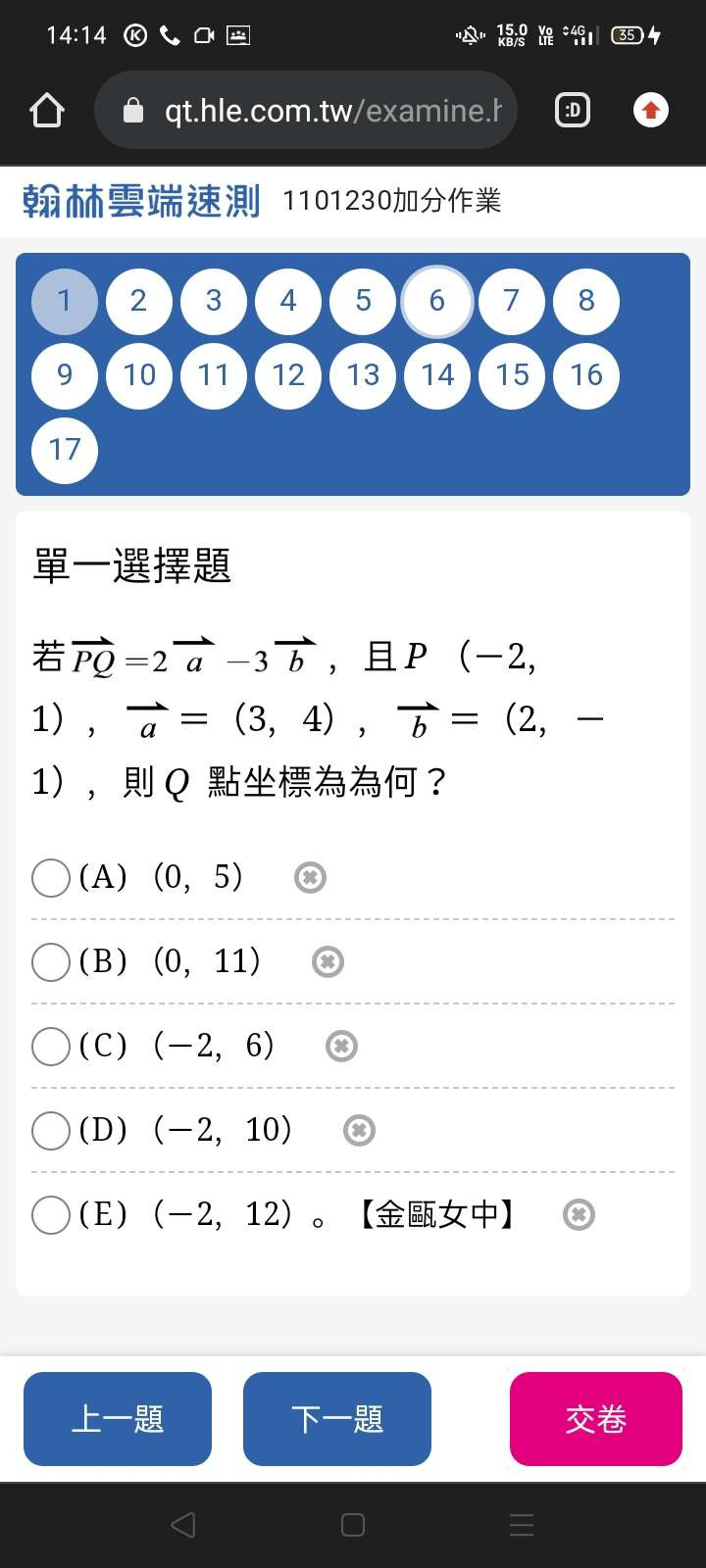The height and width of the screenshot is (1568, 706).
Task: Jump to question 17
Action: click(65, 450)
